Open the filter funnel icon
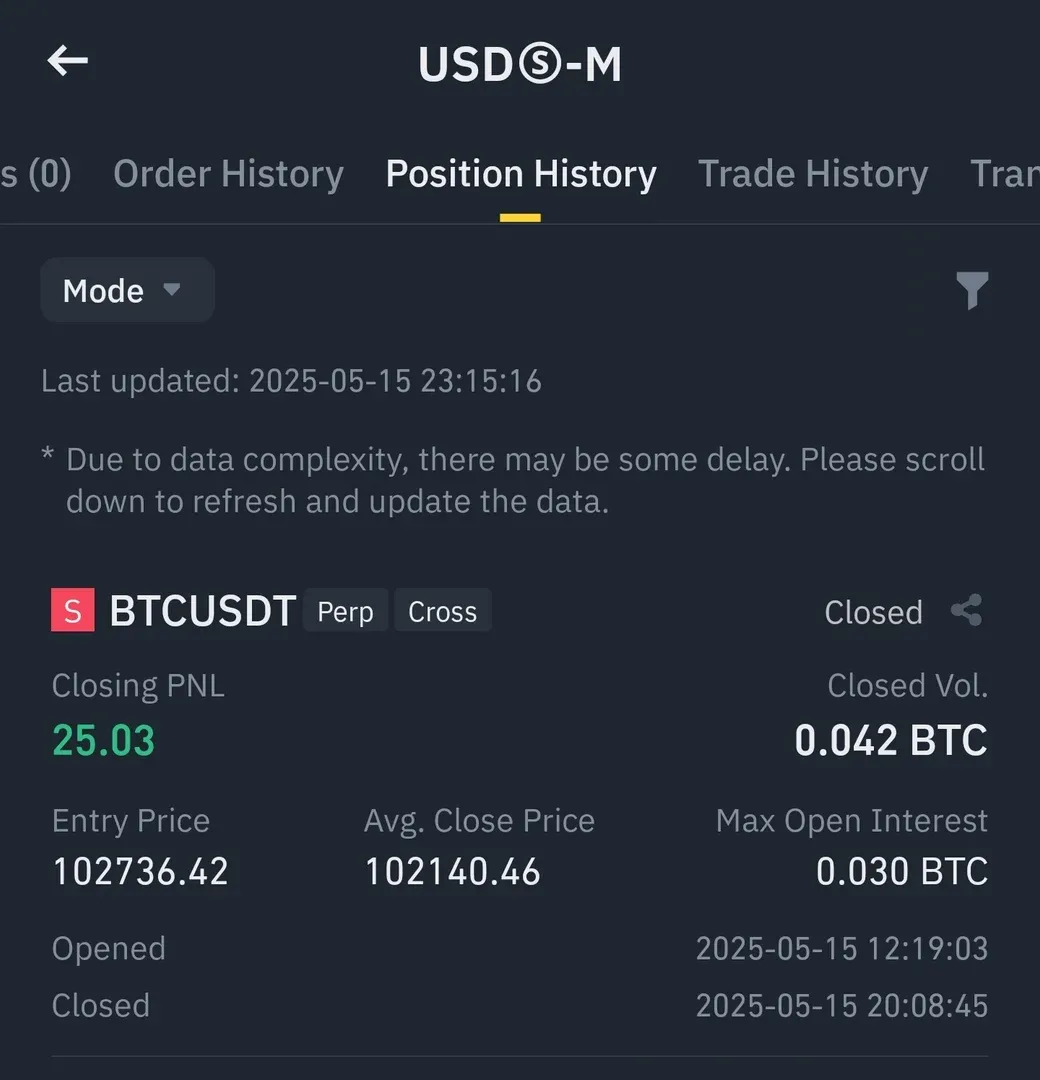Viewport: 1040px width, 1080px height. pyautogui.click(x=971, y=291)
